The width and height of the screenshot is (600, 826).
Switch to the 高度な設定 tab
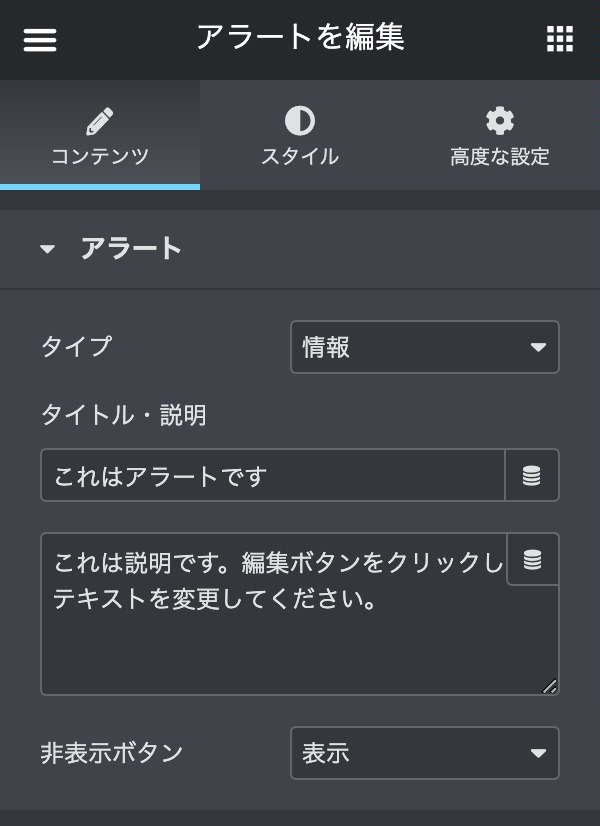tap(500, 136)
